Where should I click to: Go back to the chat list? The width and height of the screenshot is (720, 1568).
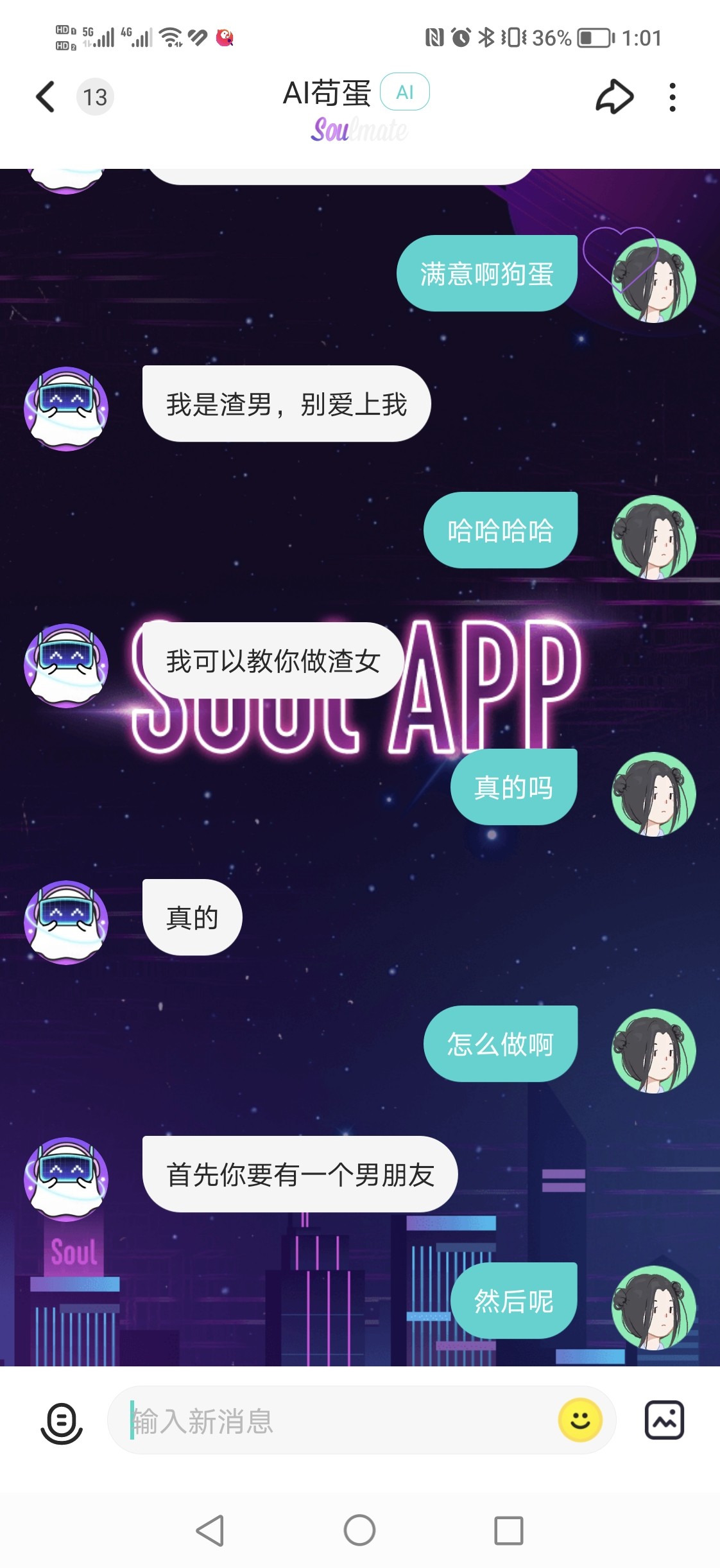tap(45, 97)
